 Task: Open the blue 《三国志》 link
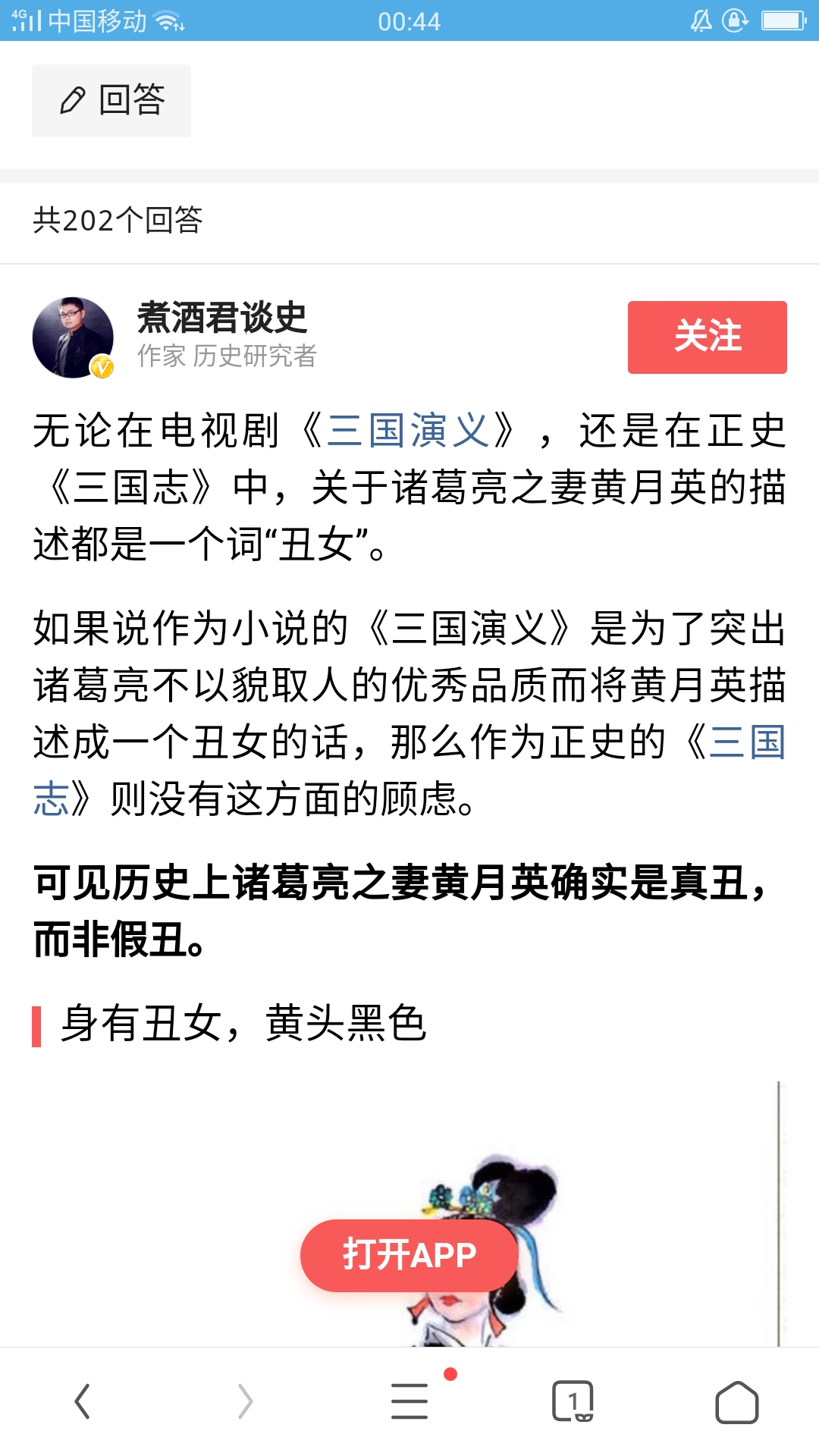747,741
